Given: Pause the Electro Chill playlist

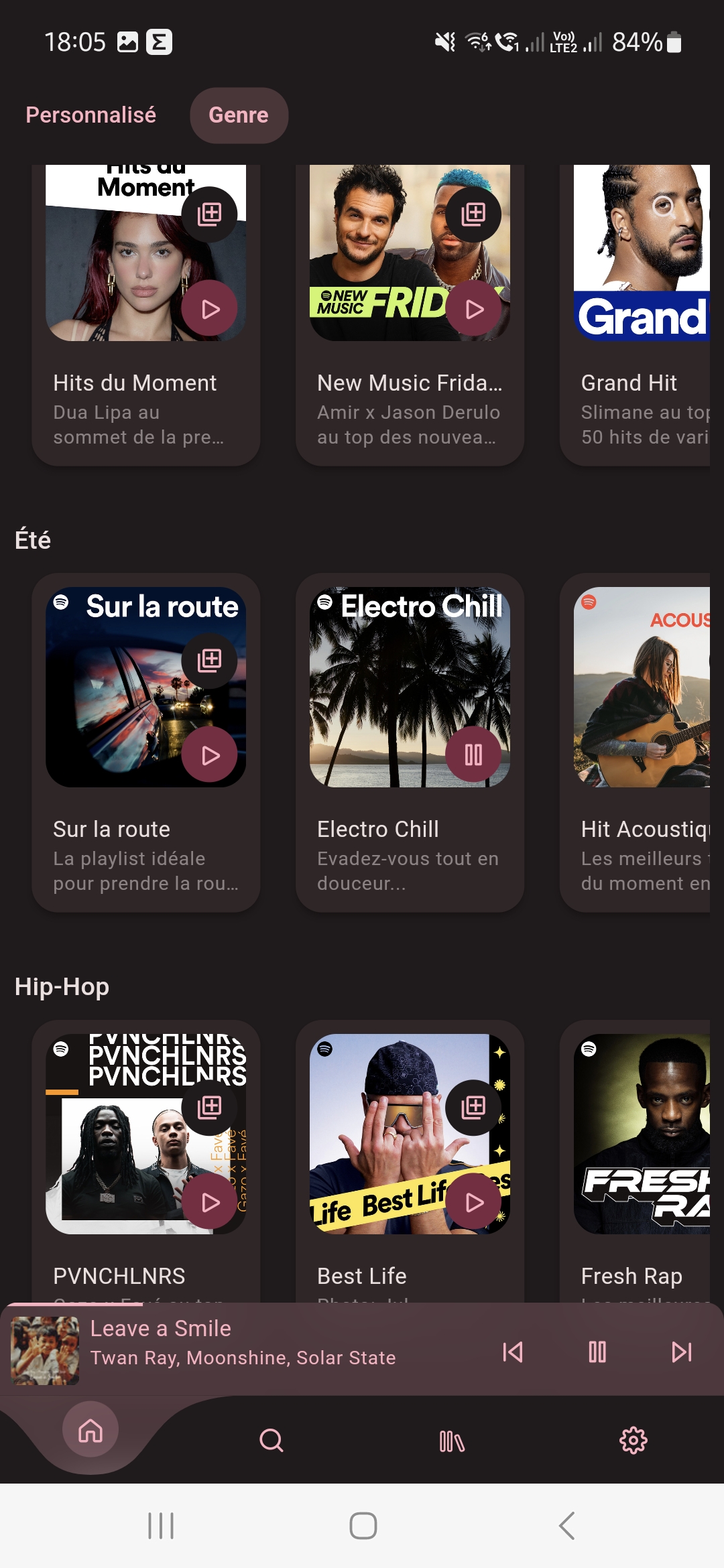Looking at the screenshot, I should point(474,755).
